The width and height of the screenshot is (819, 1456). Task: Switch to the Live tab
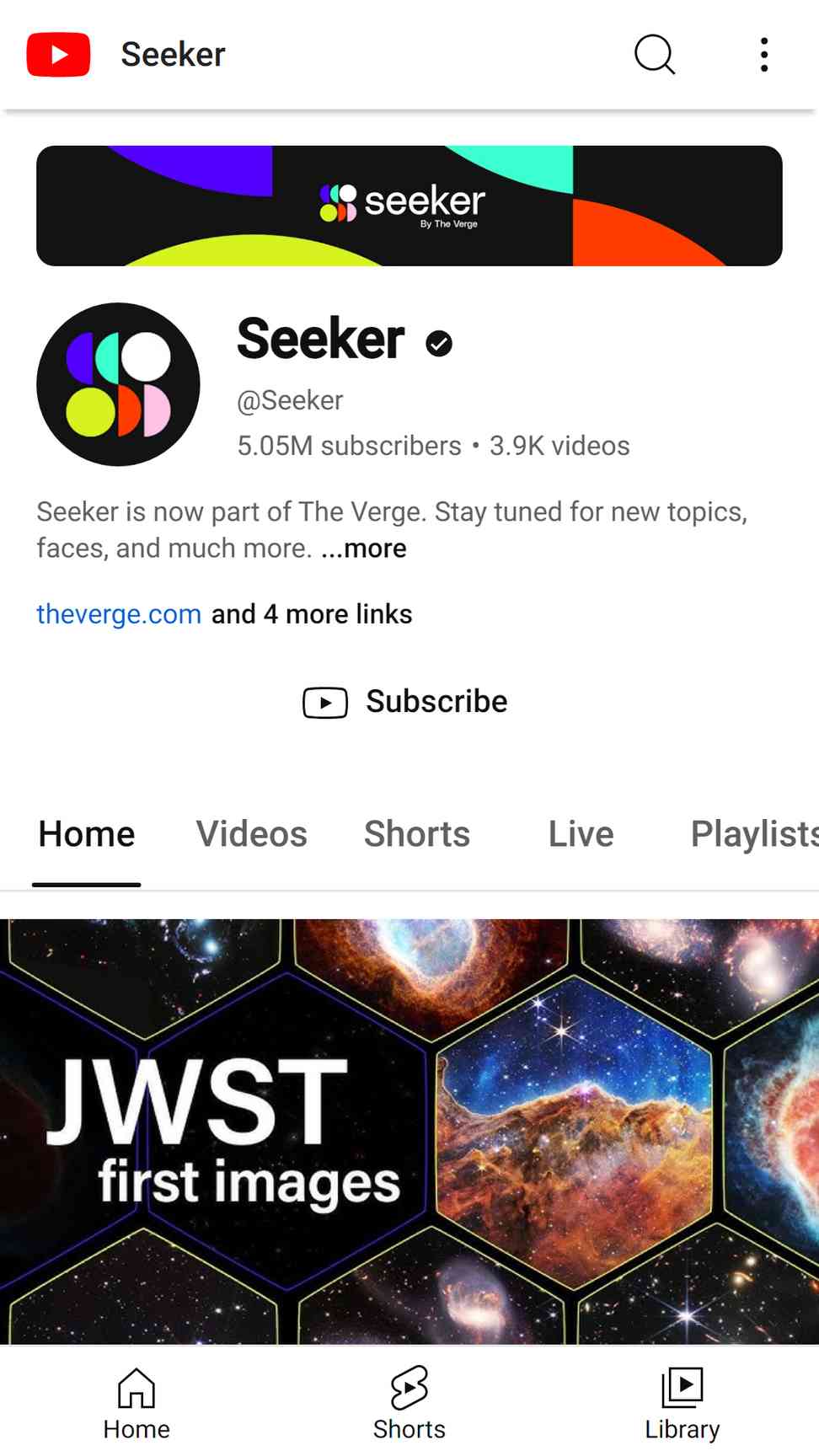[581, 834]
